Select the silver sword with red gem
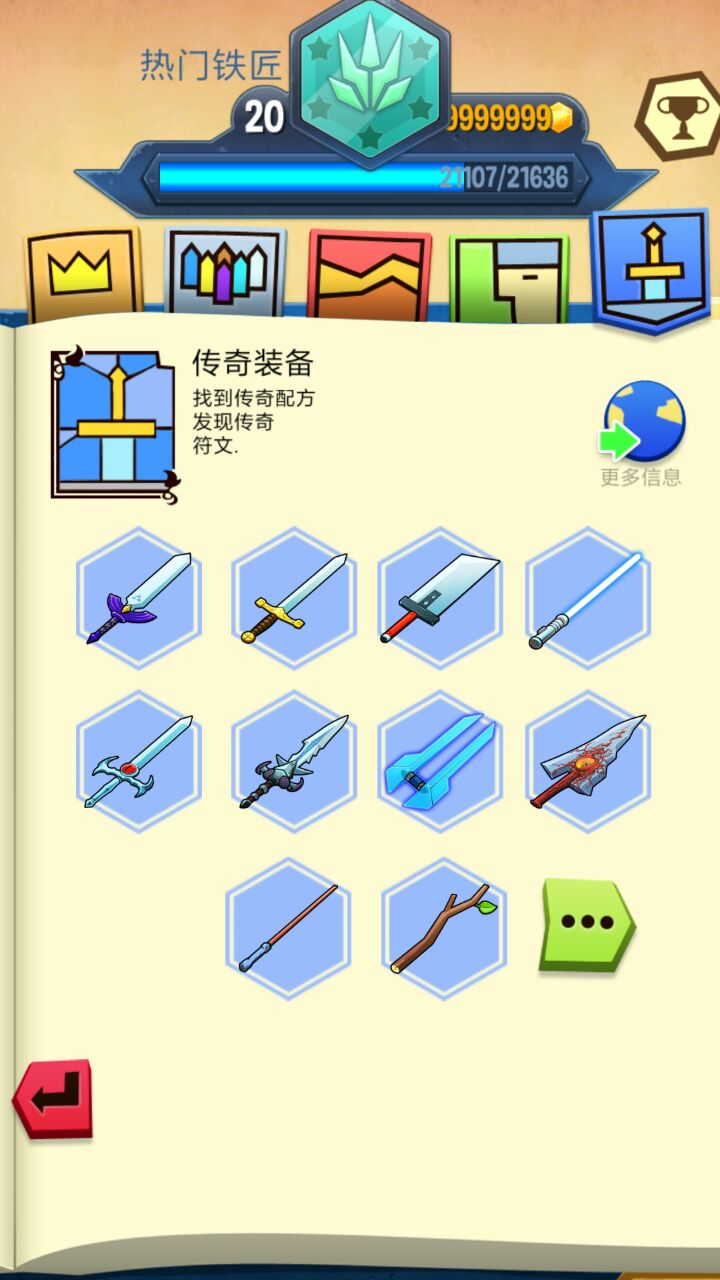Image resolution: width=720 pixels, height=1280 pixels. point(139,761)
